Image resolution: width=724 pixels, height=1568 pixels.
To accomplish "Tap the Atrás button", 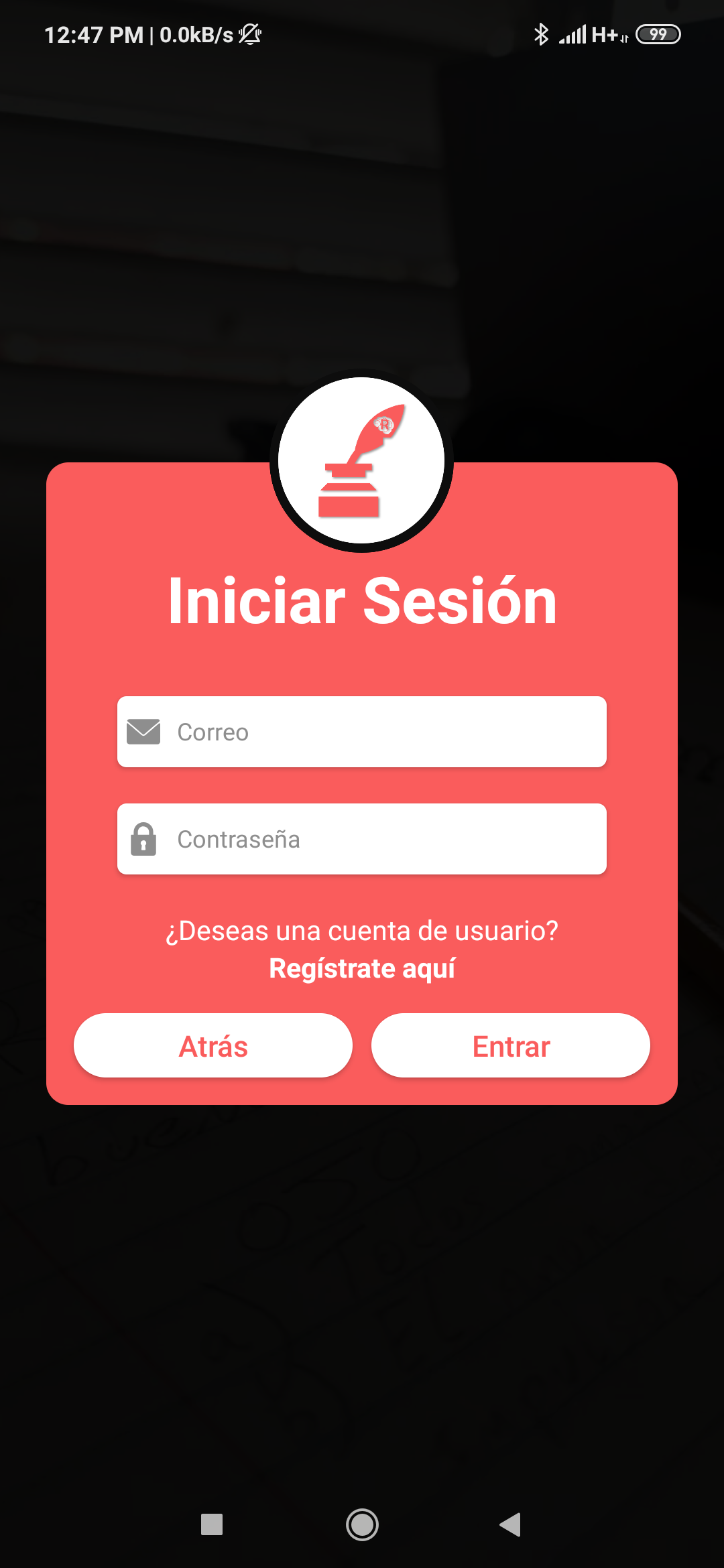I will pyautogui.click(x=213, y=1045).
